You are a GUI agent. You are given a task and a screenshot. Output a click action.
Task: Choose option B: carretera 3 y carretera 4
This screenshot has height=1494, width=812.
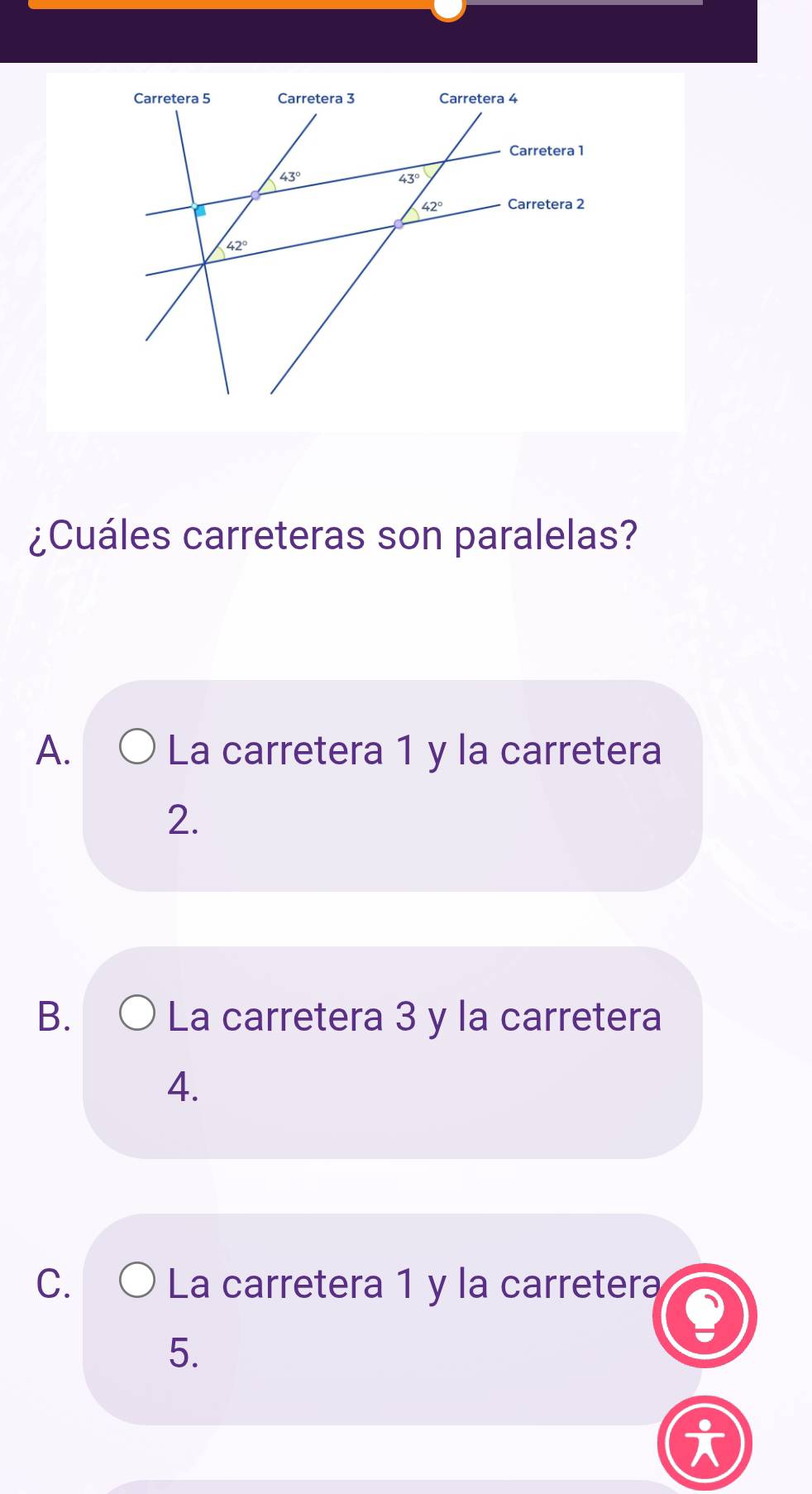click(137, 1014)
